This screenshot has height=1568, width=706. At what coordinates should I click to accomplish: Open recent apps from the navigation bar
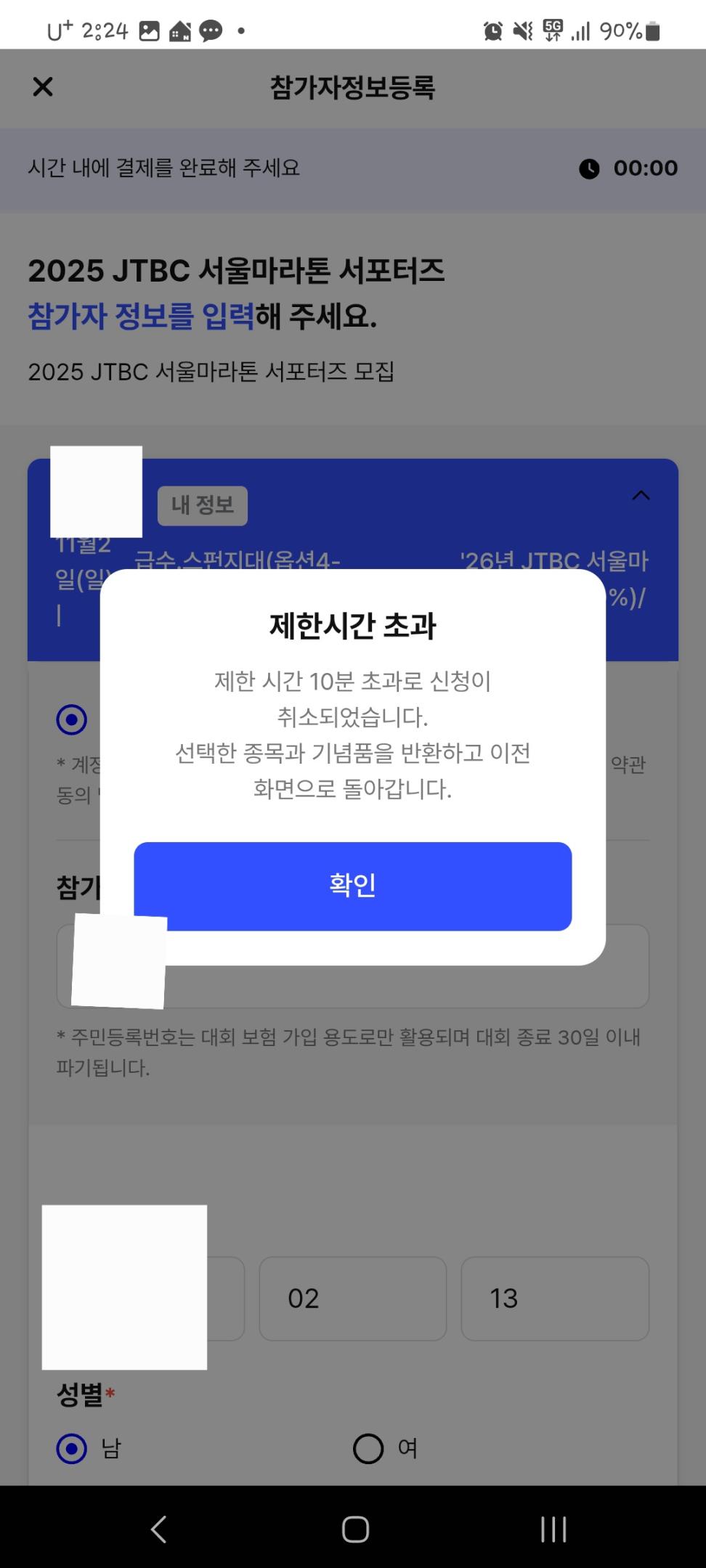point(553,1530)
